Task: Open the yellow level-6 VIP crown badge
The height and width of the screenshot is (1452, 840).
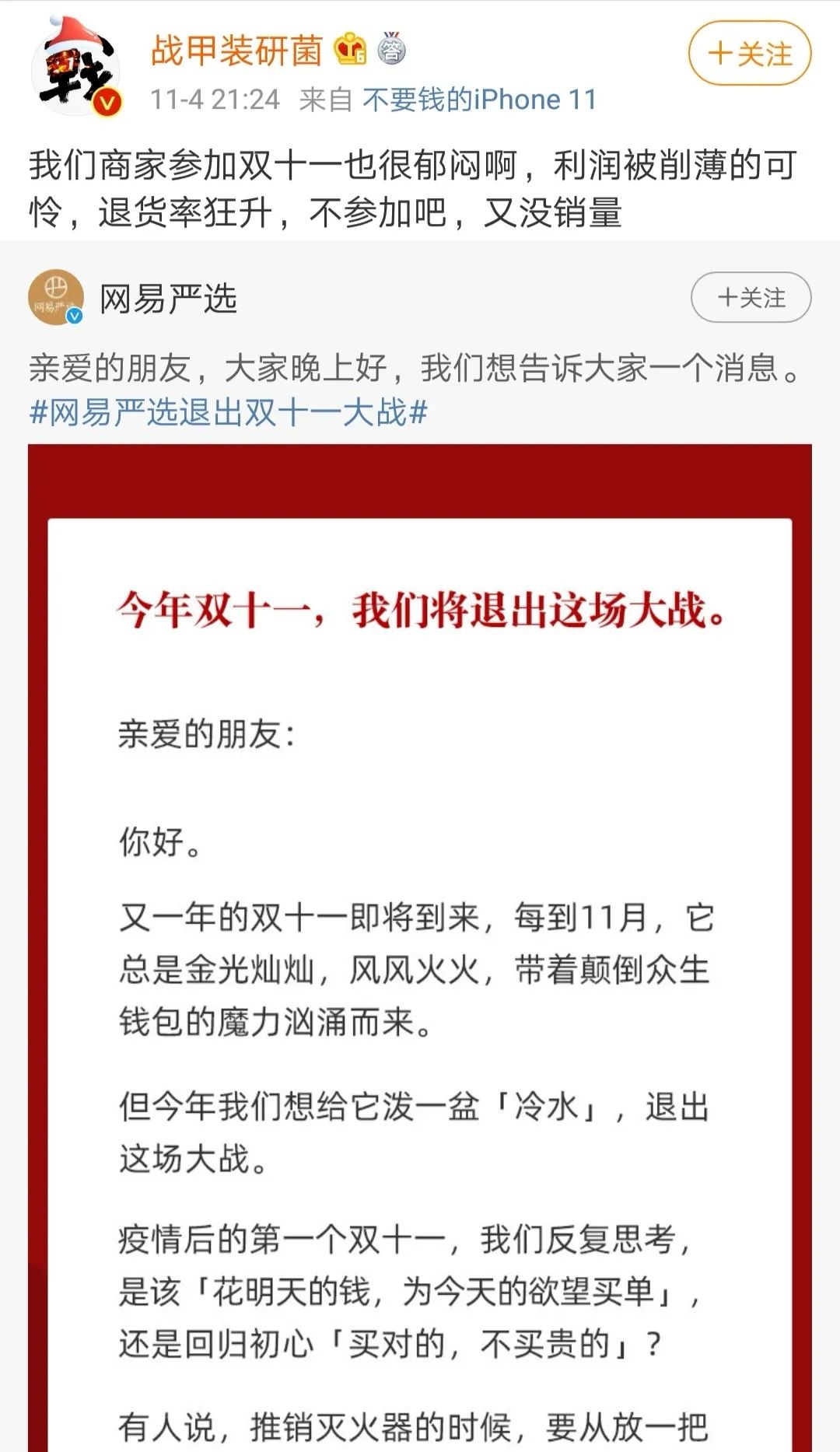Action: coord(352,47)
